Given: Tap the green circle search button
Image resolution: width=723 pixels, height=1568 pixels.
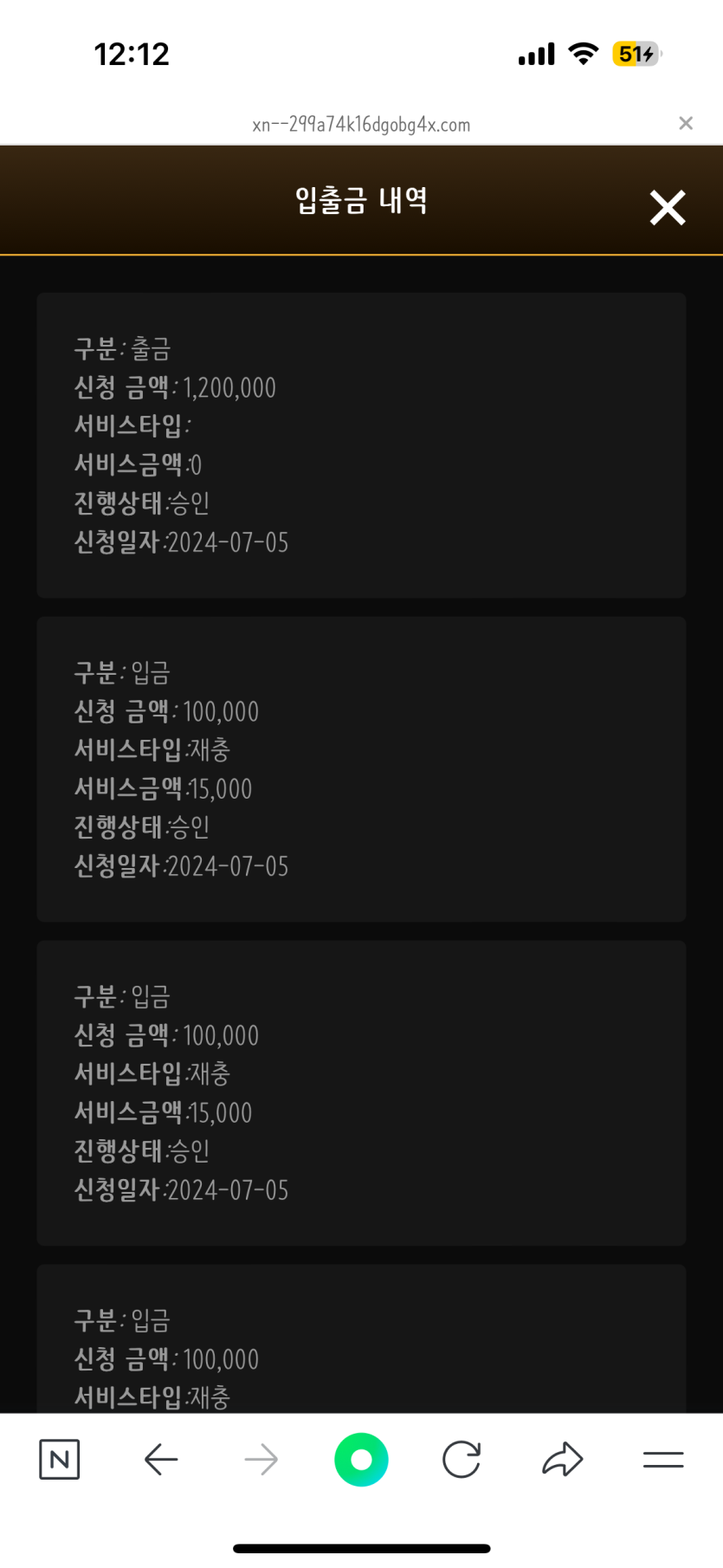Looking at the screenshot, I should 361,1460.
